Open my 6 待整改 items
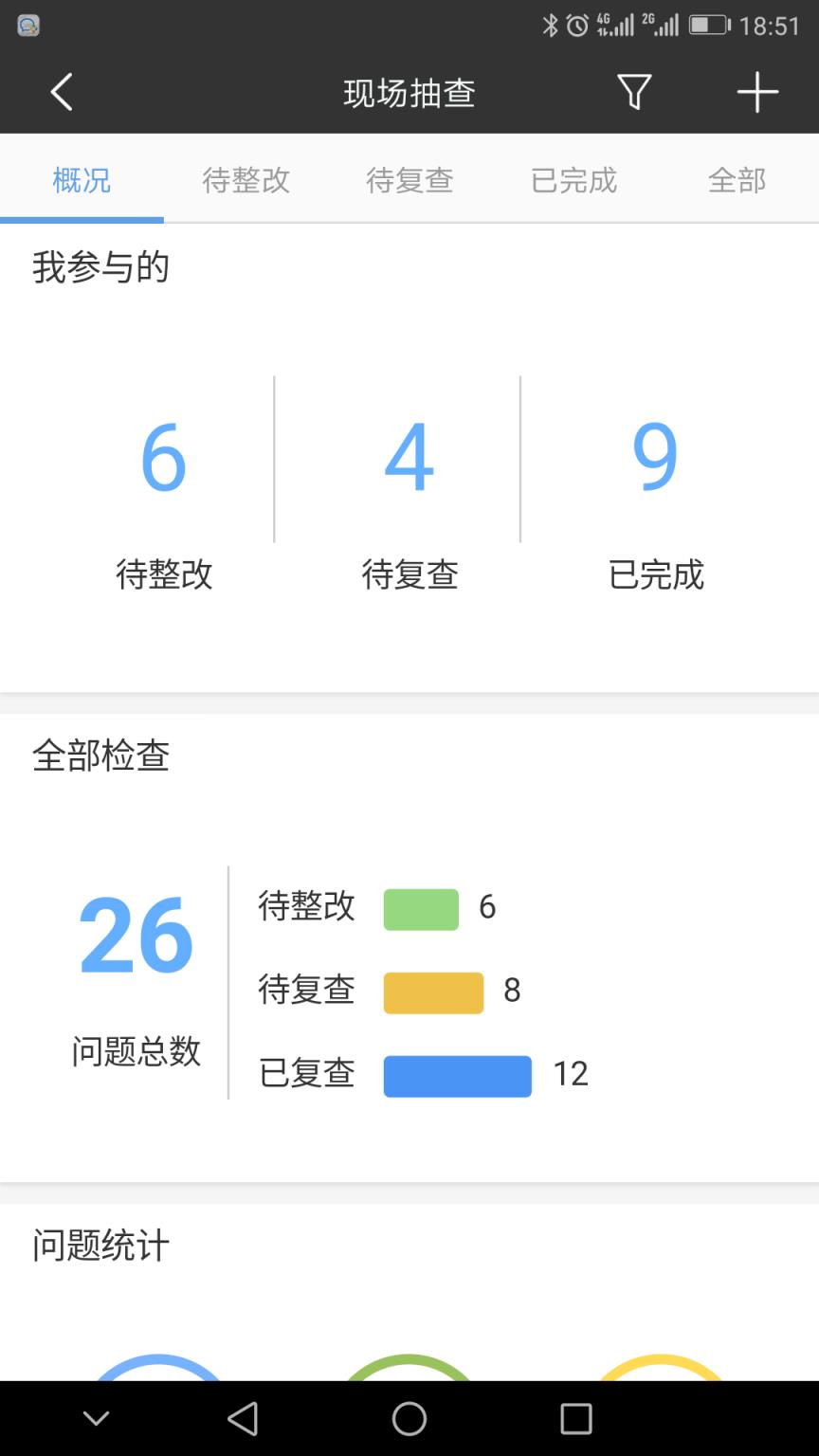 coord(163,502)
